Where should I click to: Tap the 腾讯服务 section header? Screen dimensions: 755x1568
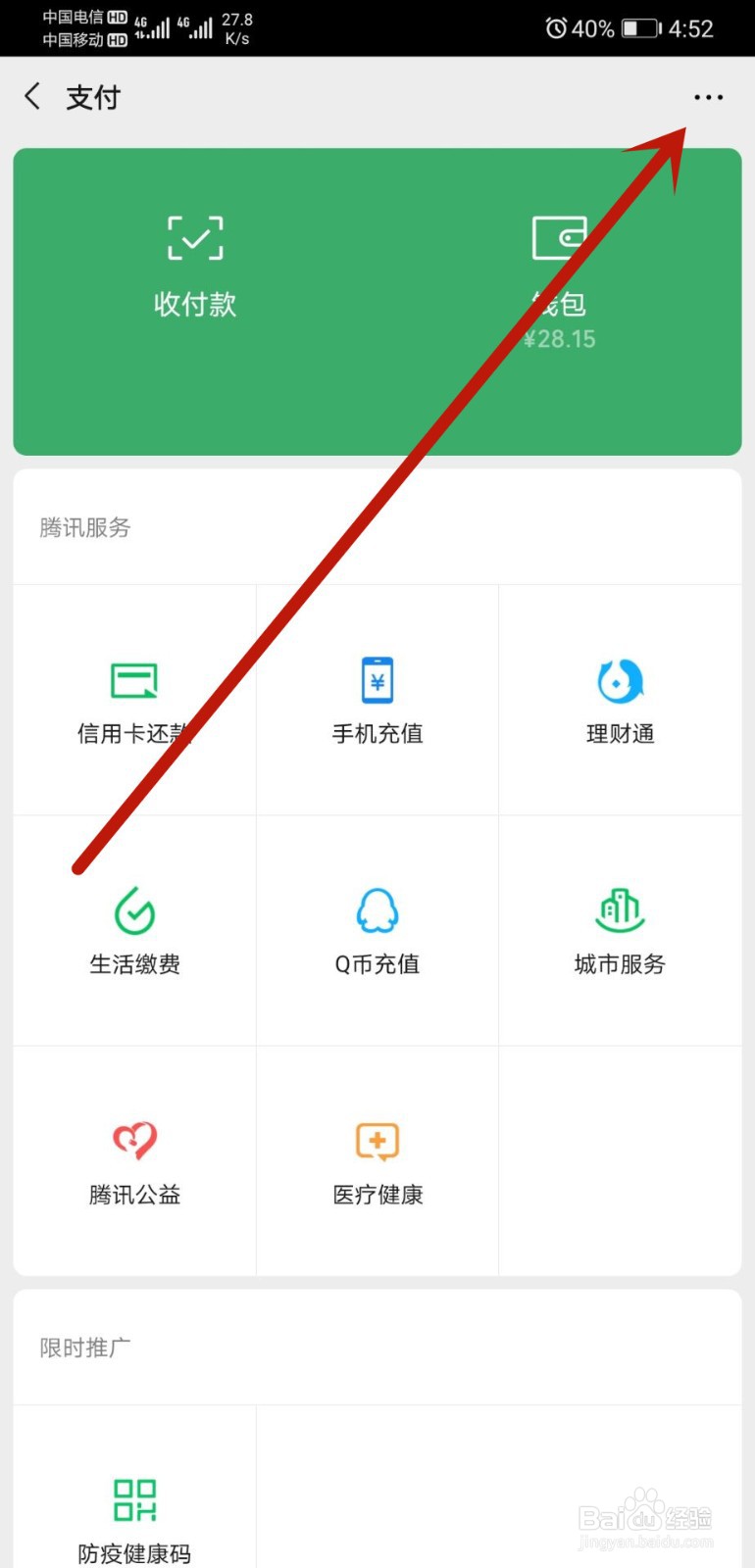click(x=83, y=527)
